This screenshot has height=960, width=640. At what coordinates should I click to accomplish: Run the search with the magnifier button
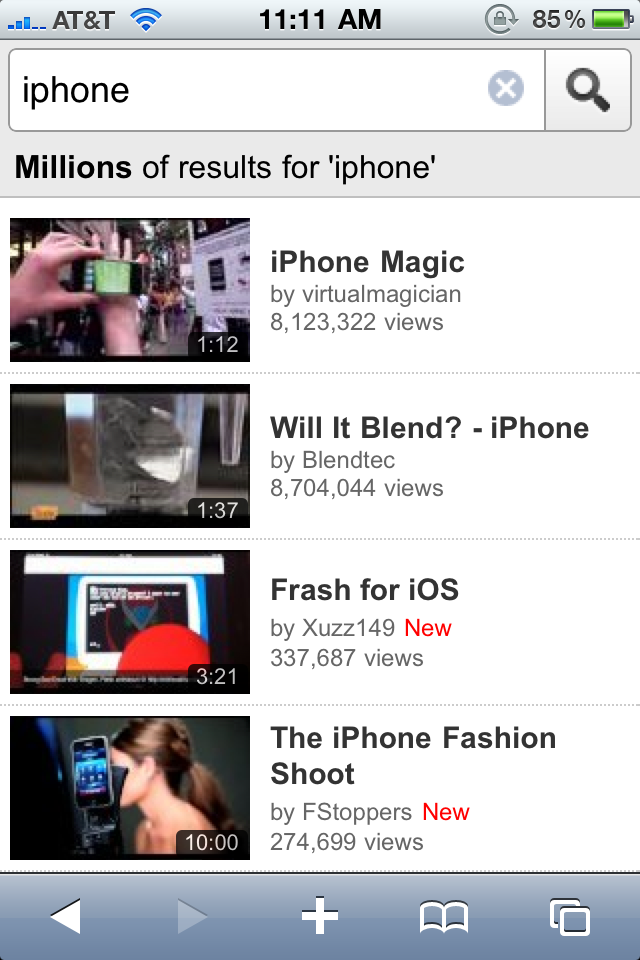pyautogui.click(x=588, y=90)
